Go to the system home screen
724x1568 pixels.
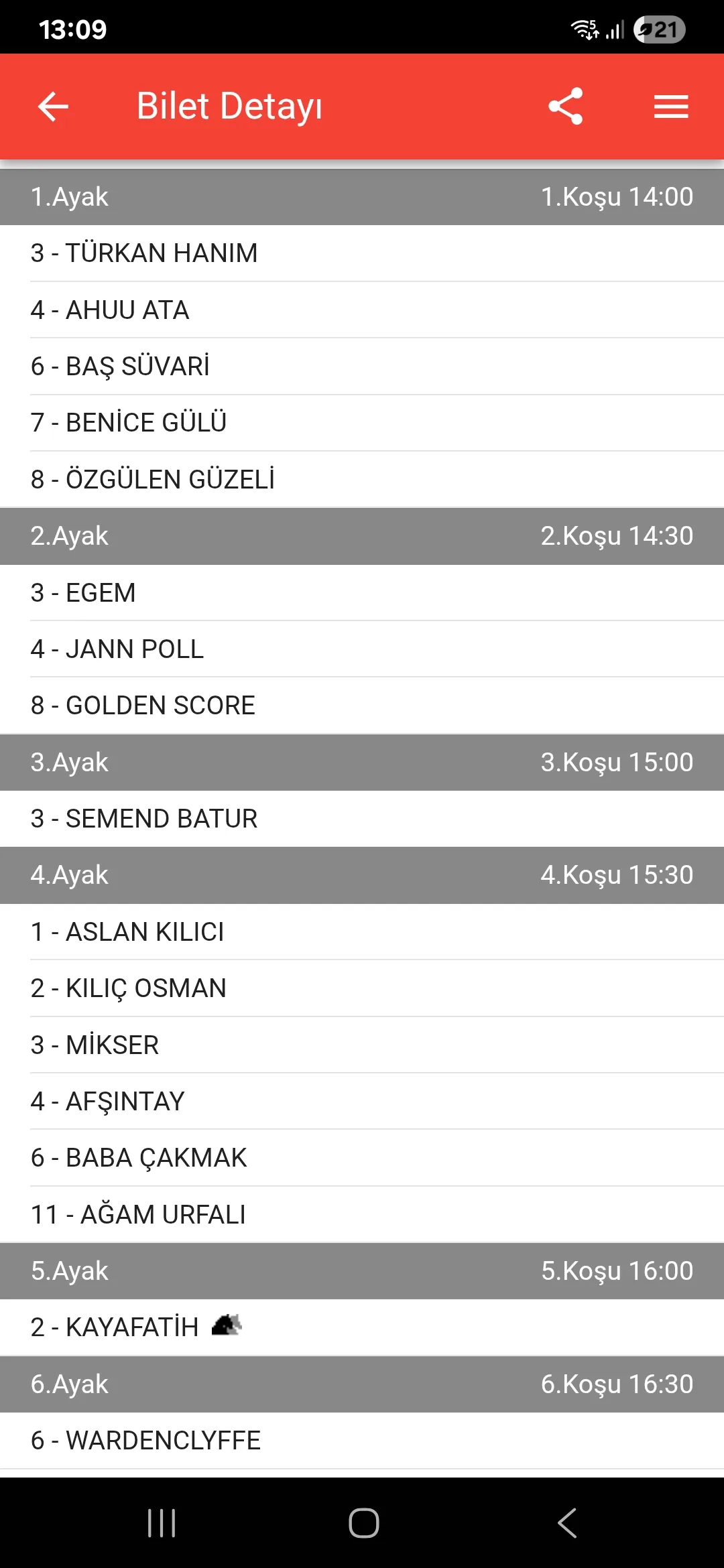(363, 1523)
